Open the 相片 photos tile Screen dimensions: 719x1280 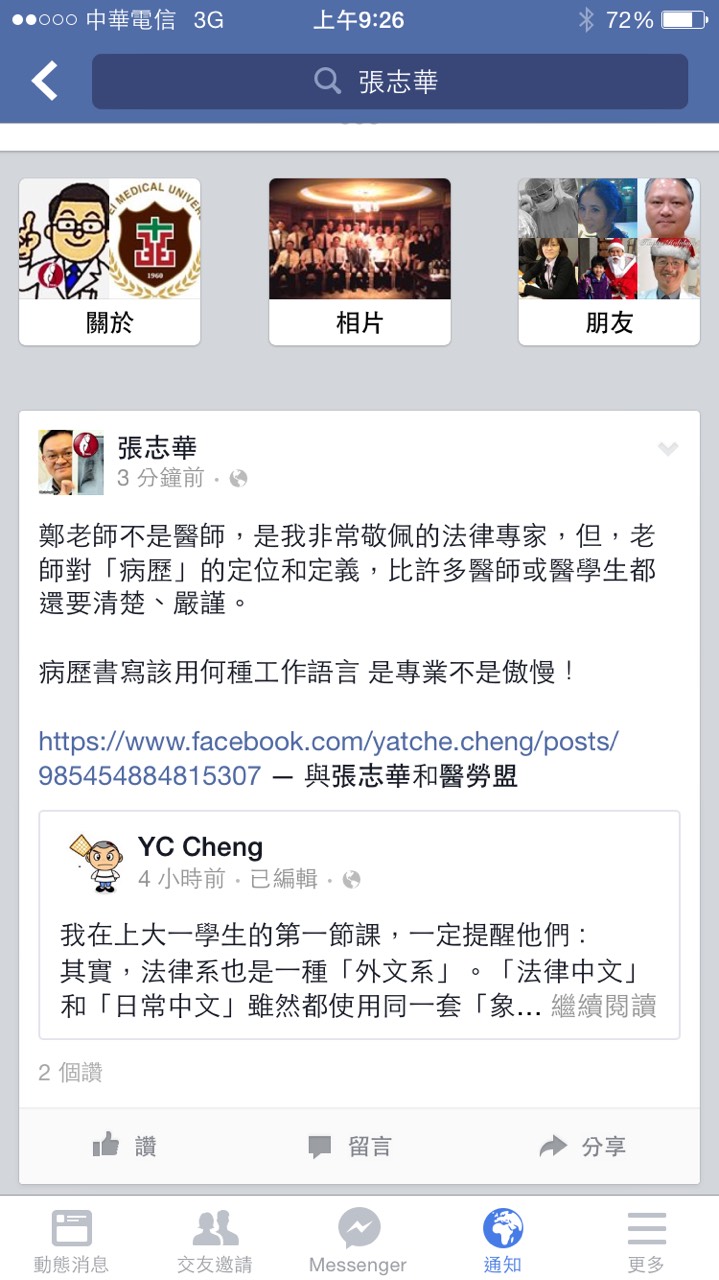click(x=360, y=262)
